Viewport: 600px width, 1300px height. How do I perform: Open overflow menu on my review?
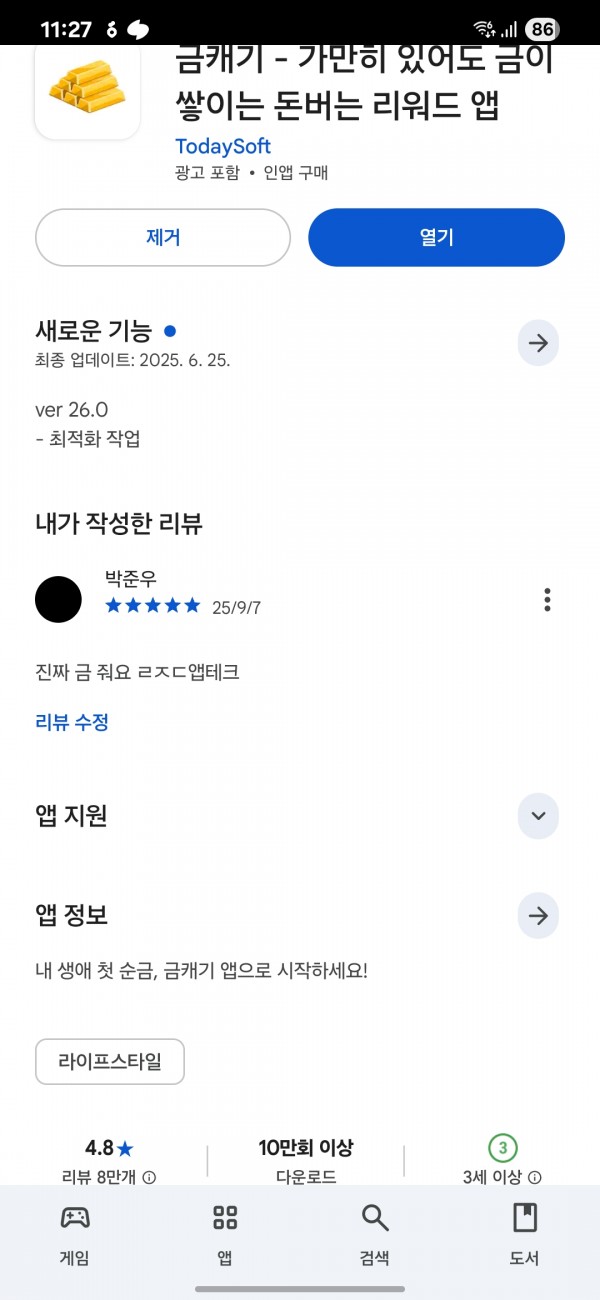tap(547, 600)
